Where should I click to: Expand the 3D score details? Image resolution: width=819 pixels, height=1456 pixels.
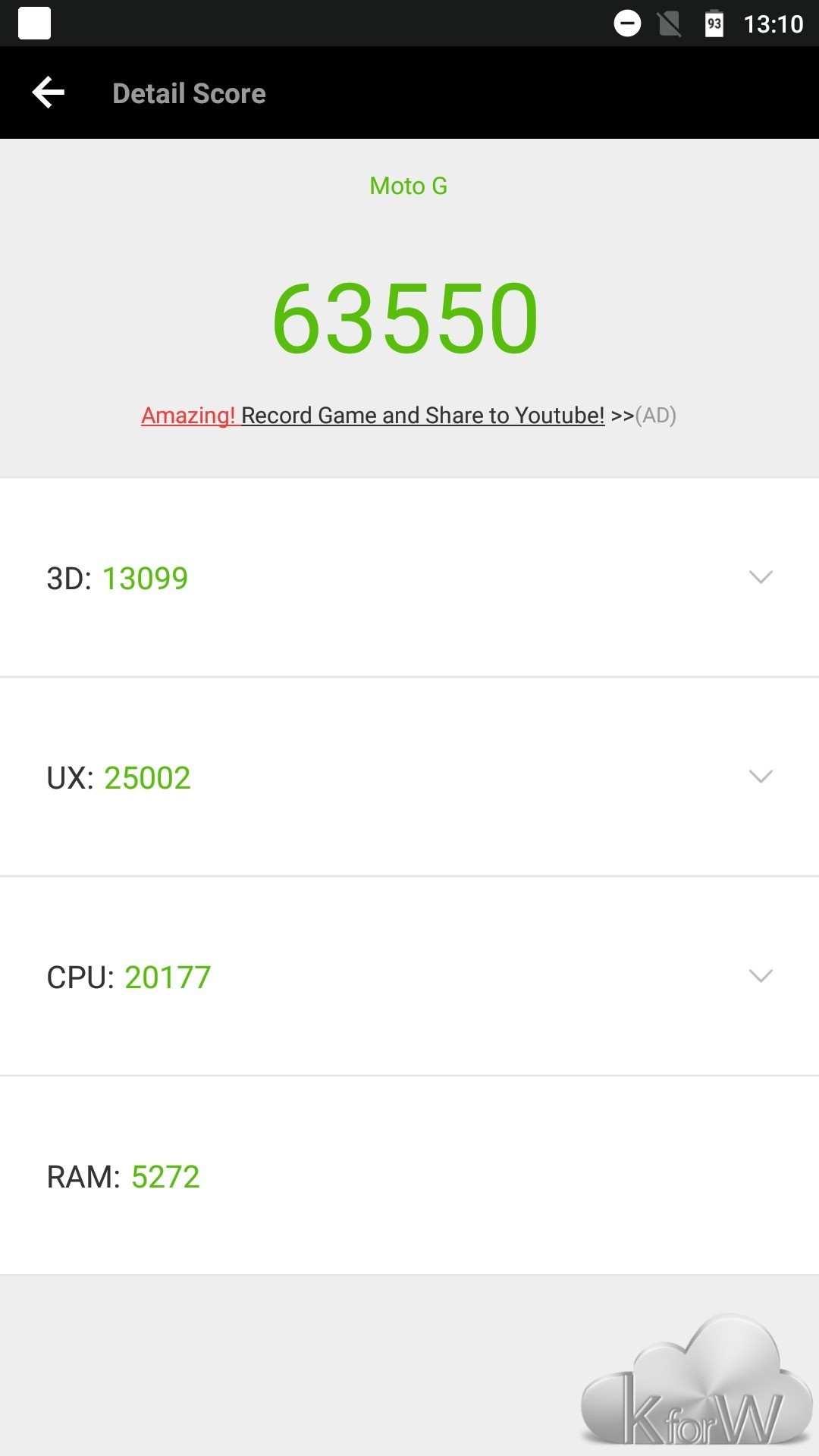click(x=760, y=577)
